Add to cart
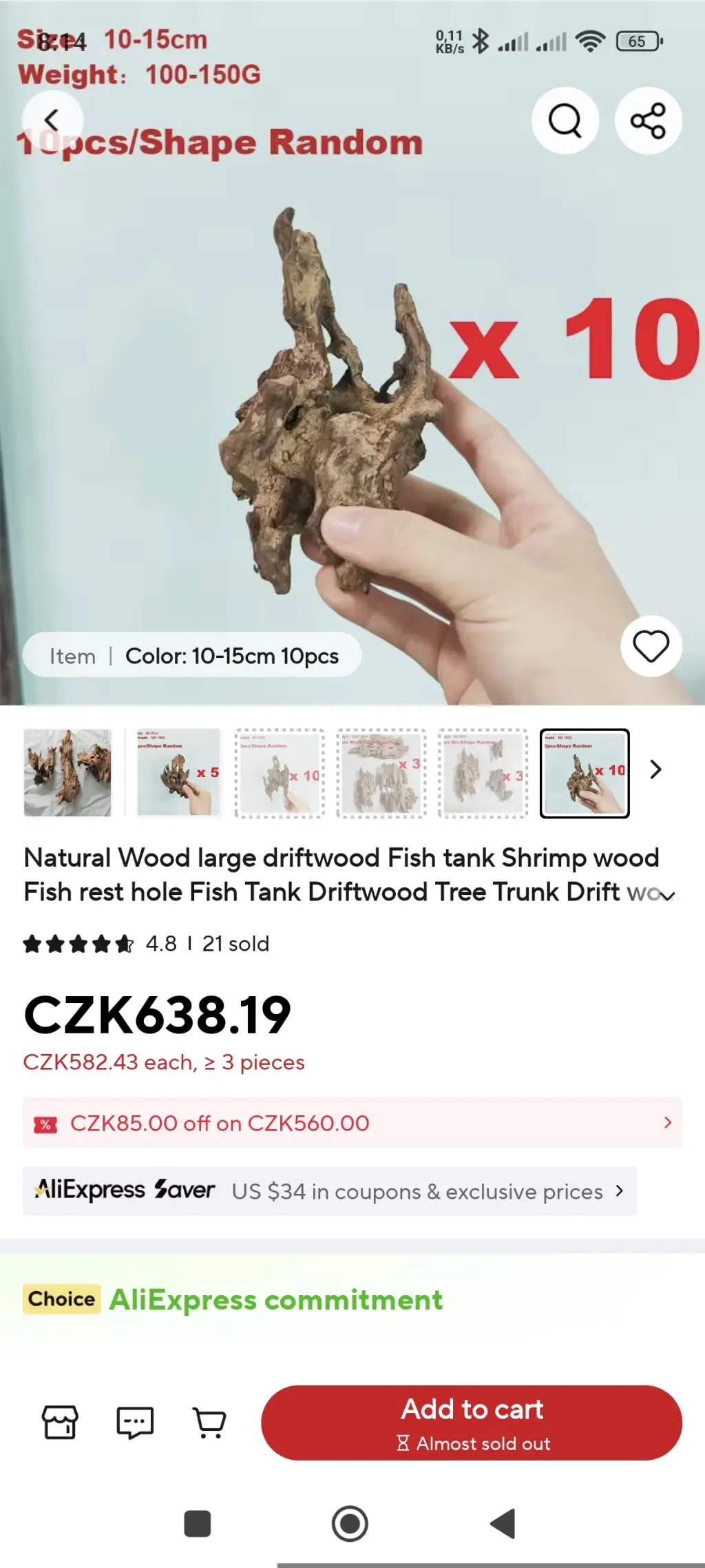Image resolution: width=705 pixels, height=1568 pixels. [x=472, y=1423]
